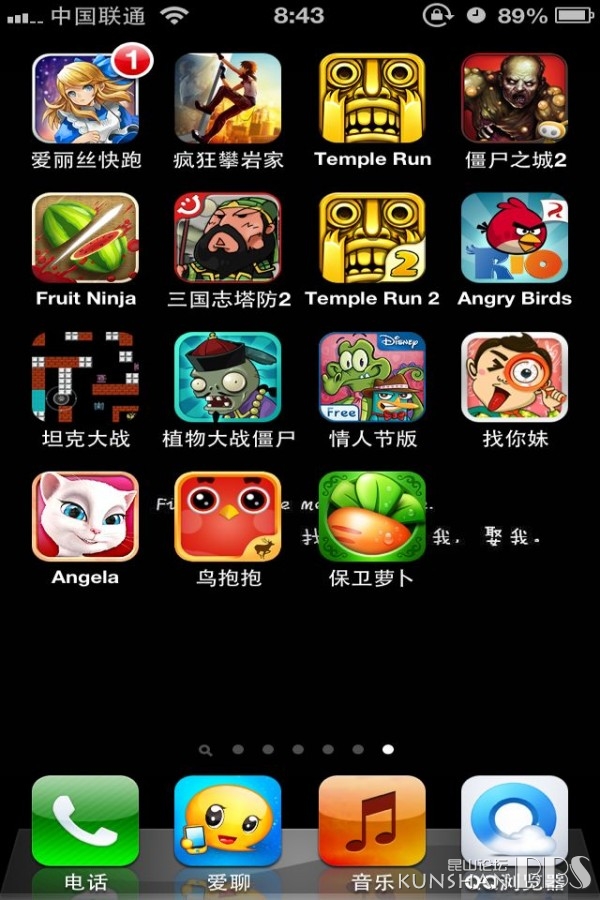
Task: Start 僵尸之城2
Action: tap(514, 100)
